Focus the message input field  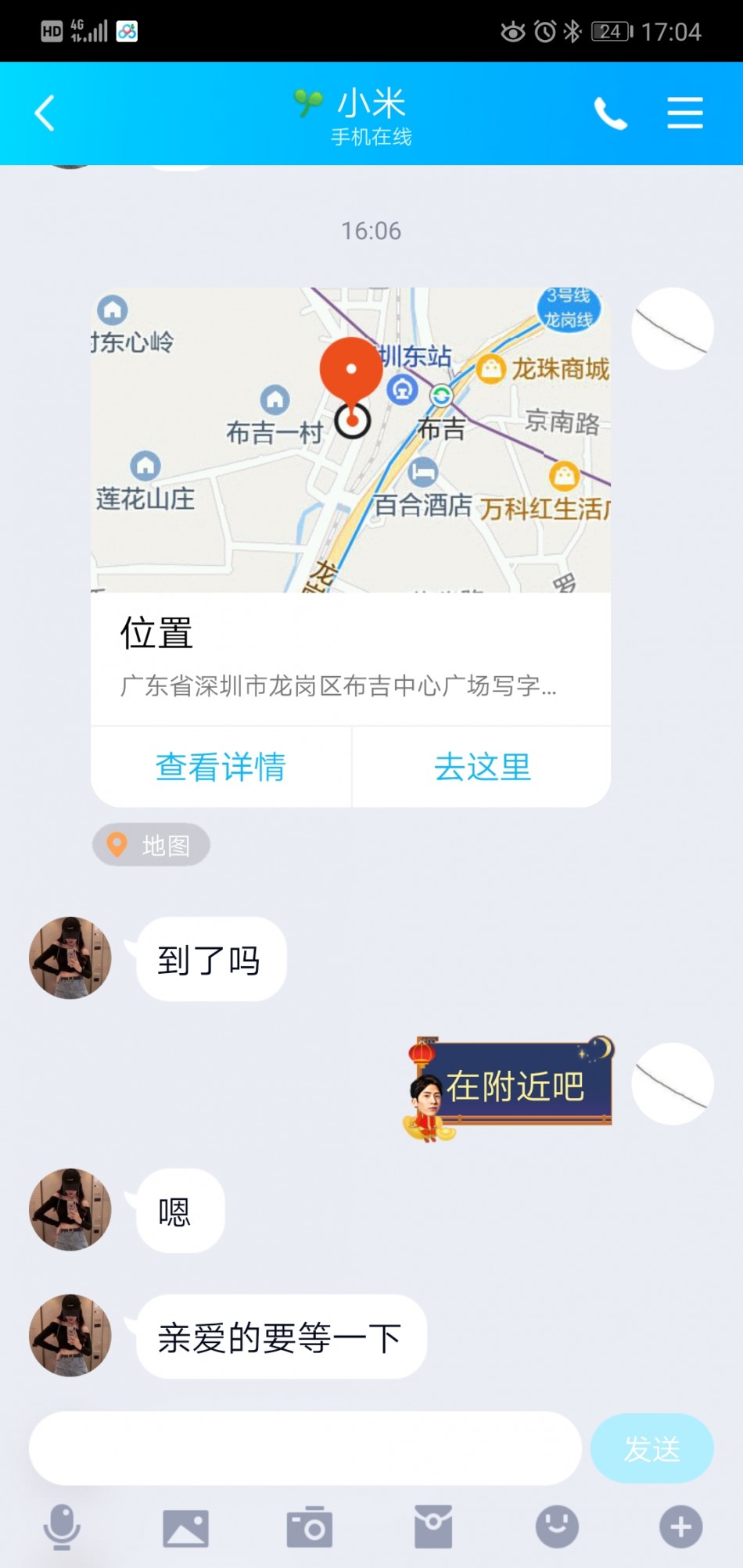[x=305, y=1448]
